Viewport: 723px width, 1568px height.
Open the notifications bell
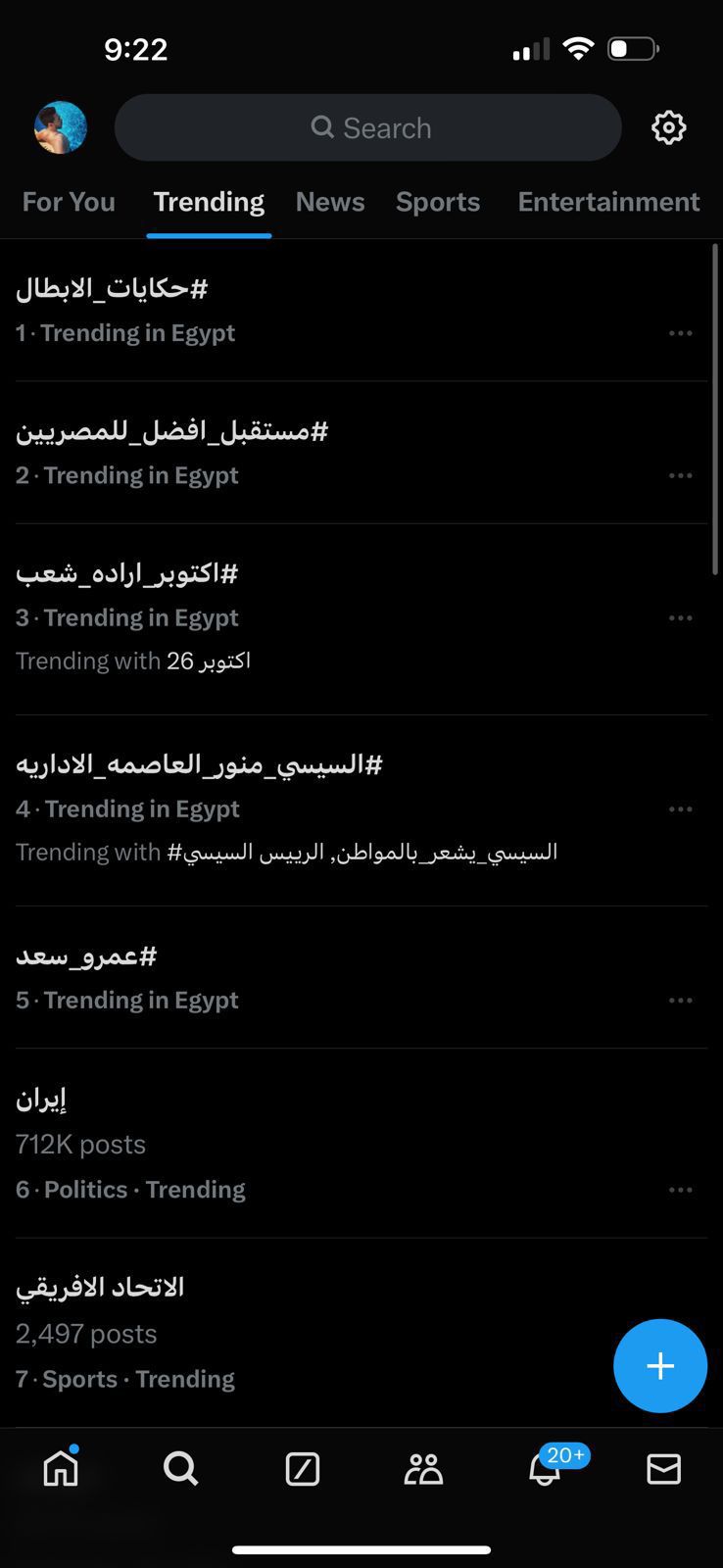(545, 1469)
